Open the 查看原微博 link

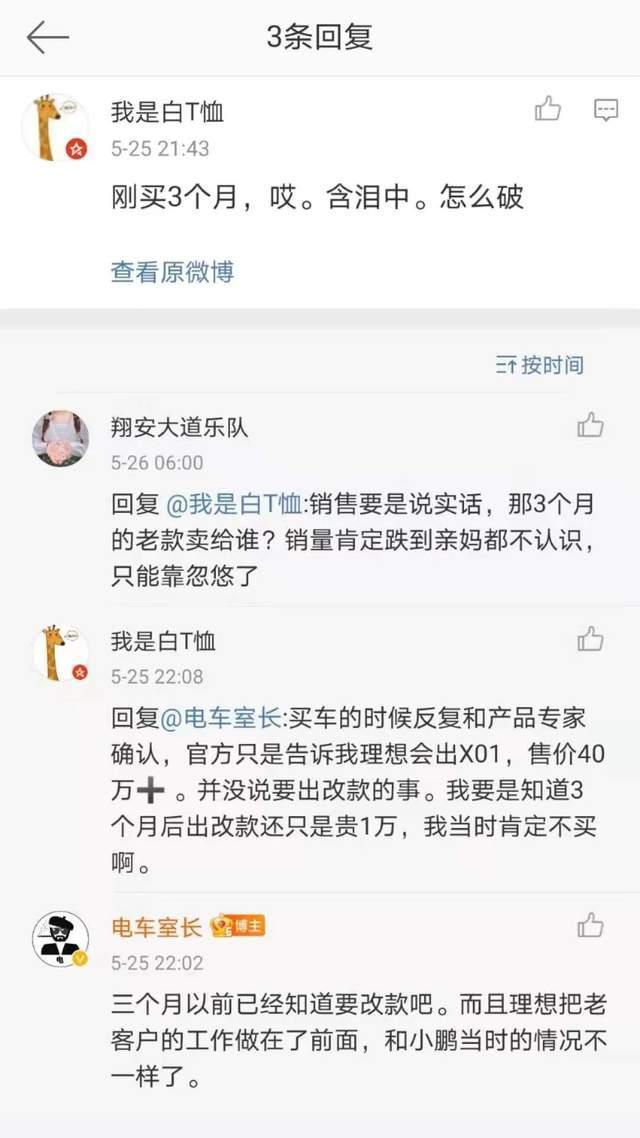(x=172, y=271)
